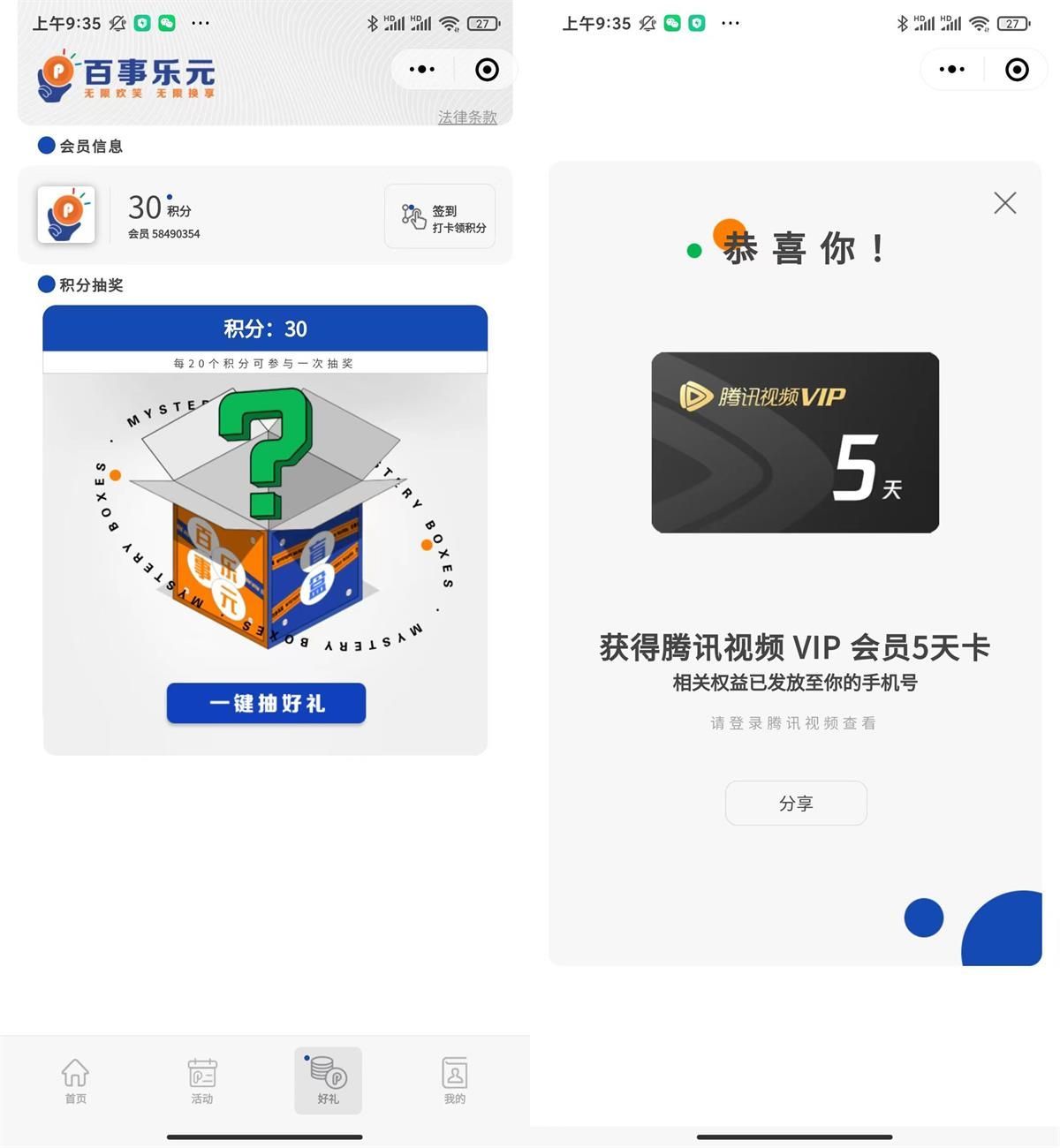Image resolution: width=1060 pixels, height=1148 pixels.
Task: Open the 我的 tab
Action: tap(454, 1081)
